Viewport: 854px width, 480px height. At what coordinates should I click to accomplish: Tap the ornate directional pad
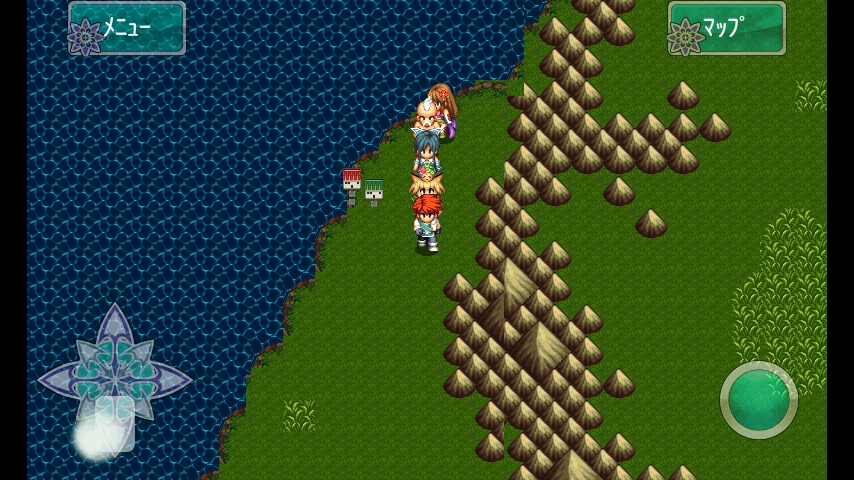(114, 379)
